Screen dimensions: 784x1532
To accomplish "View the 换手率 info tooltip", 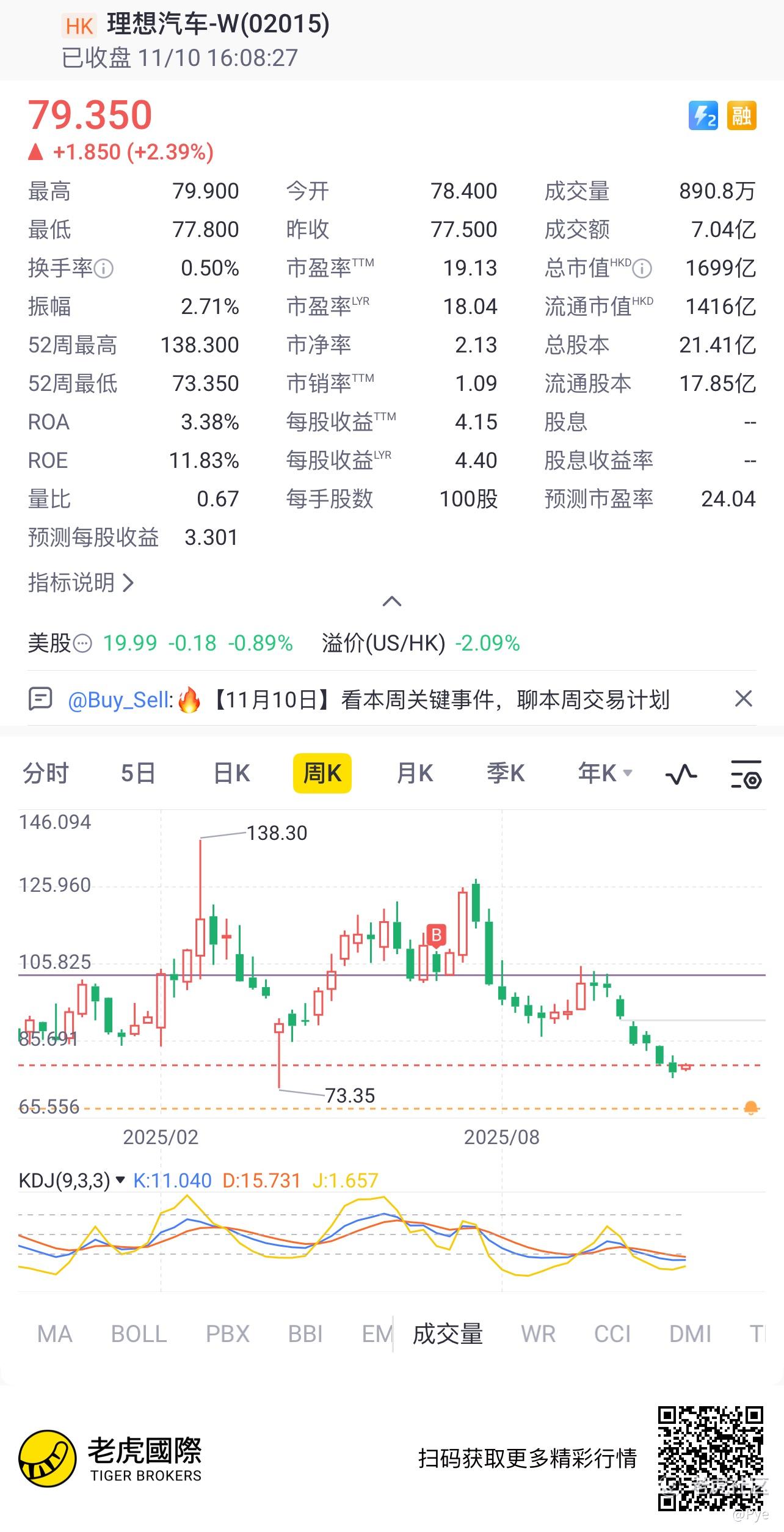I will [x=104, y=269].
